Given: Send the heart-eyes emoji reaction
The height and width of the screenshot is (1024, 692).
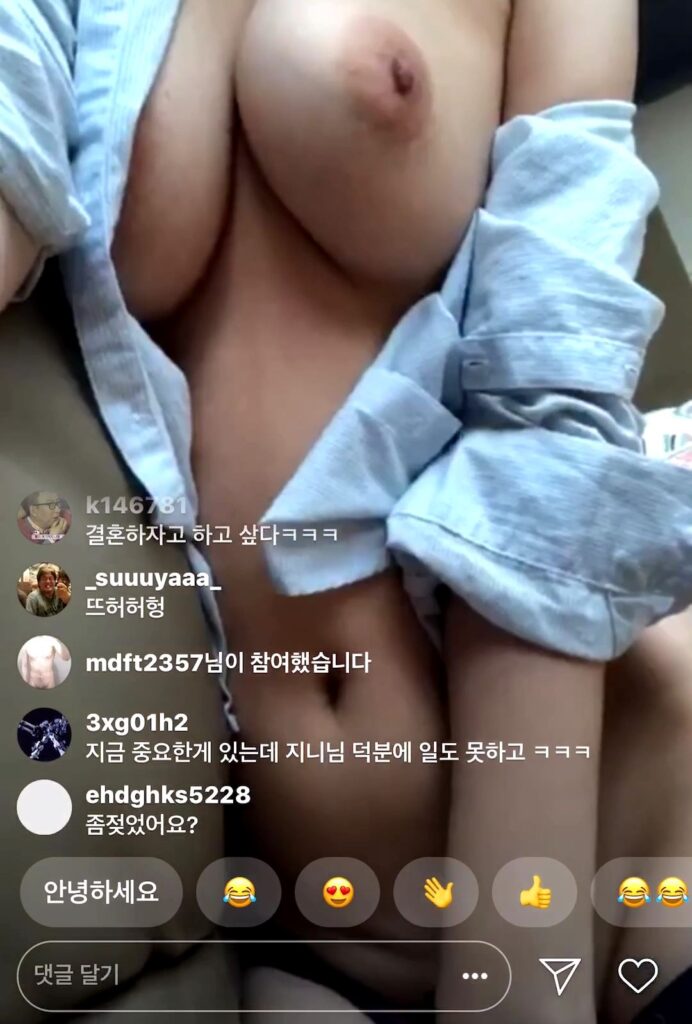Looking at the screenshot, I should point(338,892).
